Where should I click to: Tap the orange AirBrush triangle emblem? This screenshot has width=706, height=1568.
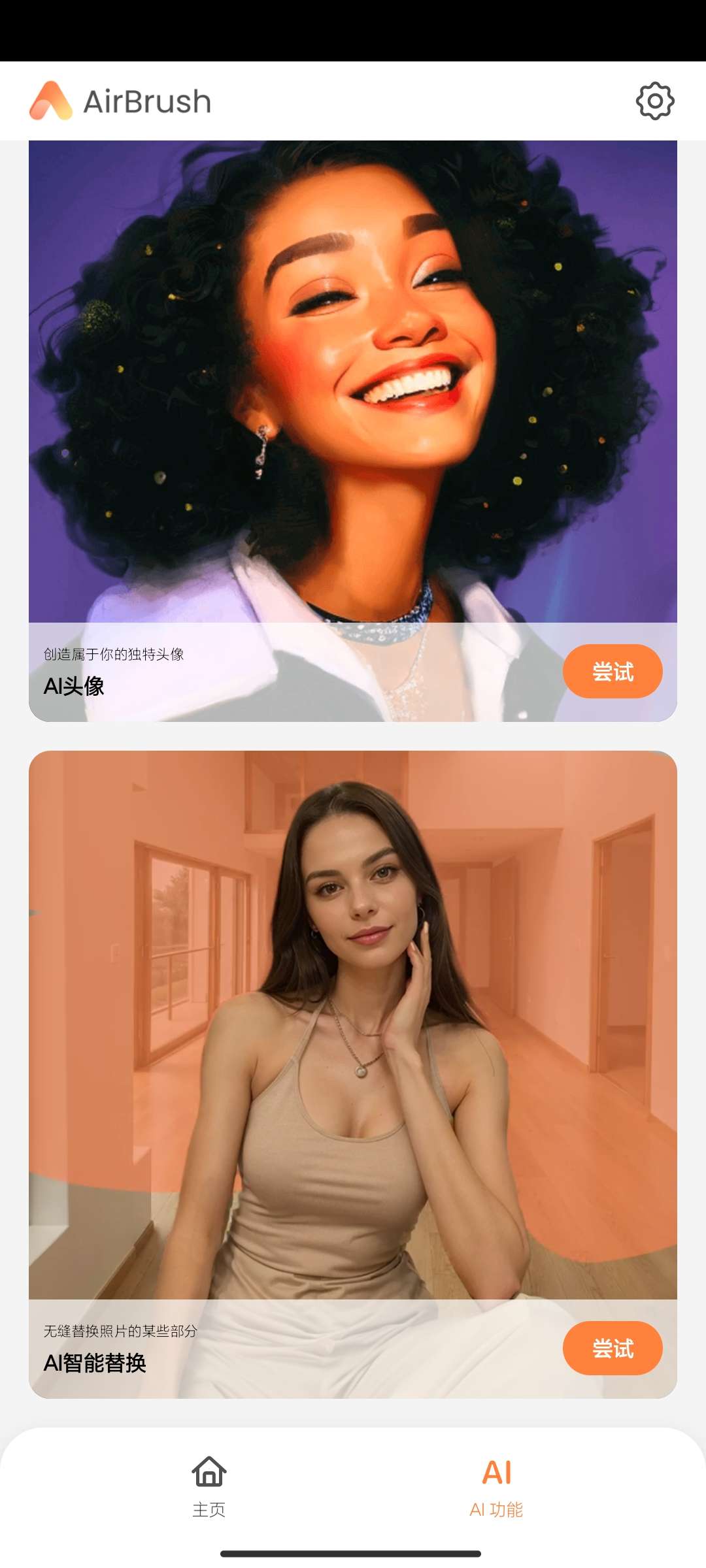(x=51, y=101)
